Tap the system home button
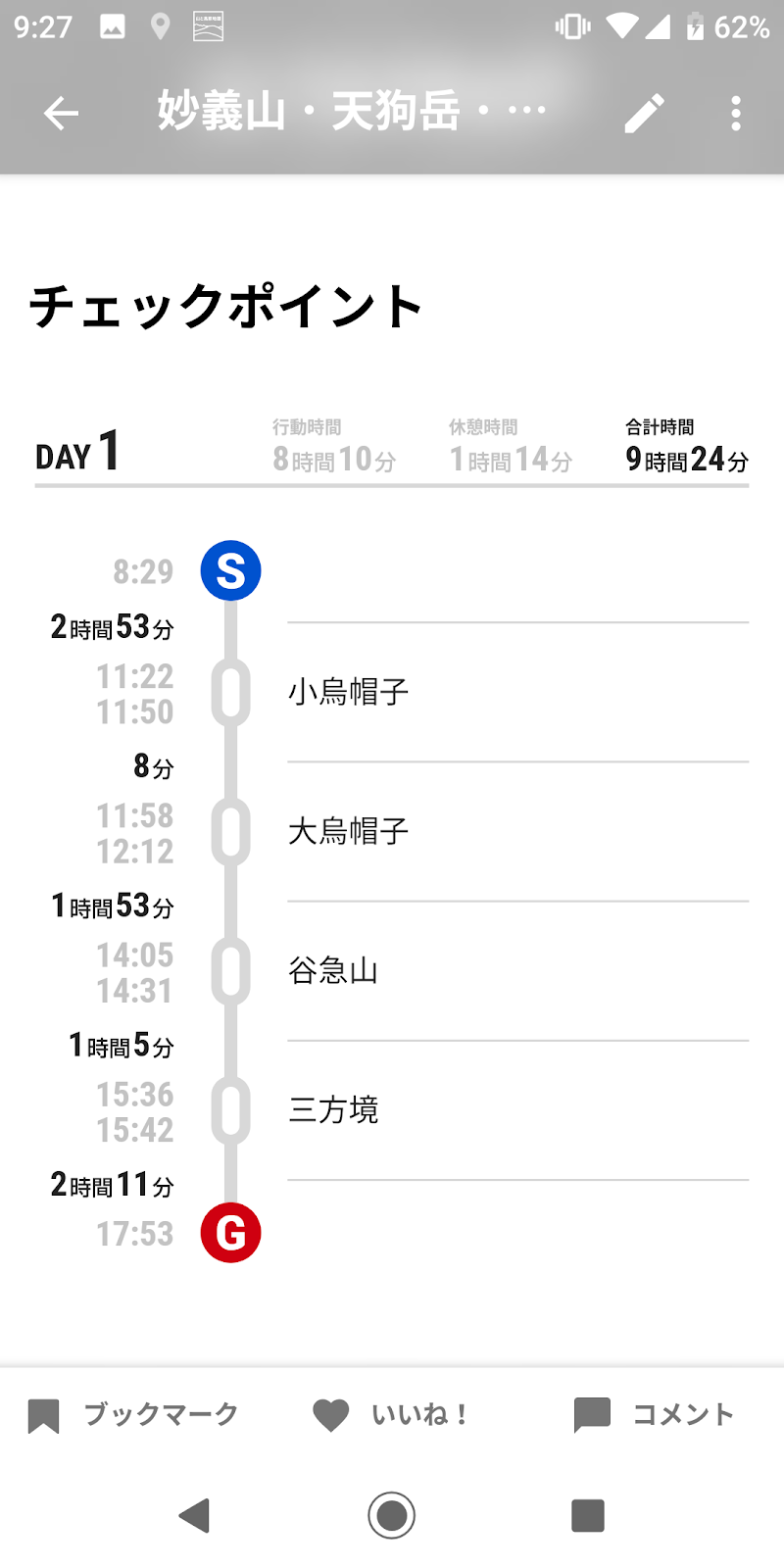Screen dimensions: 784x1568 pyautogui.click(x=392, y=1515)
